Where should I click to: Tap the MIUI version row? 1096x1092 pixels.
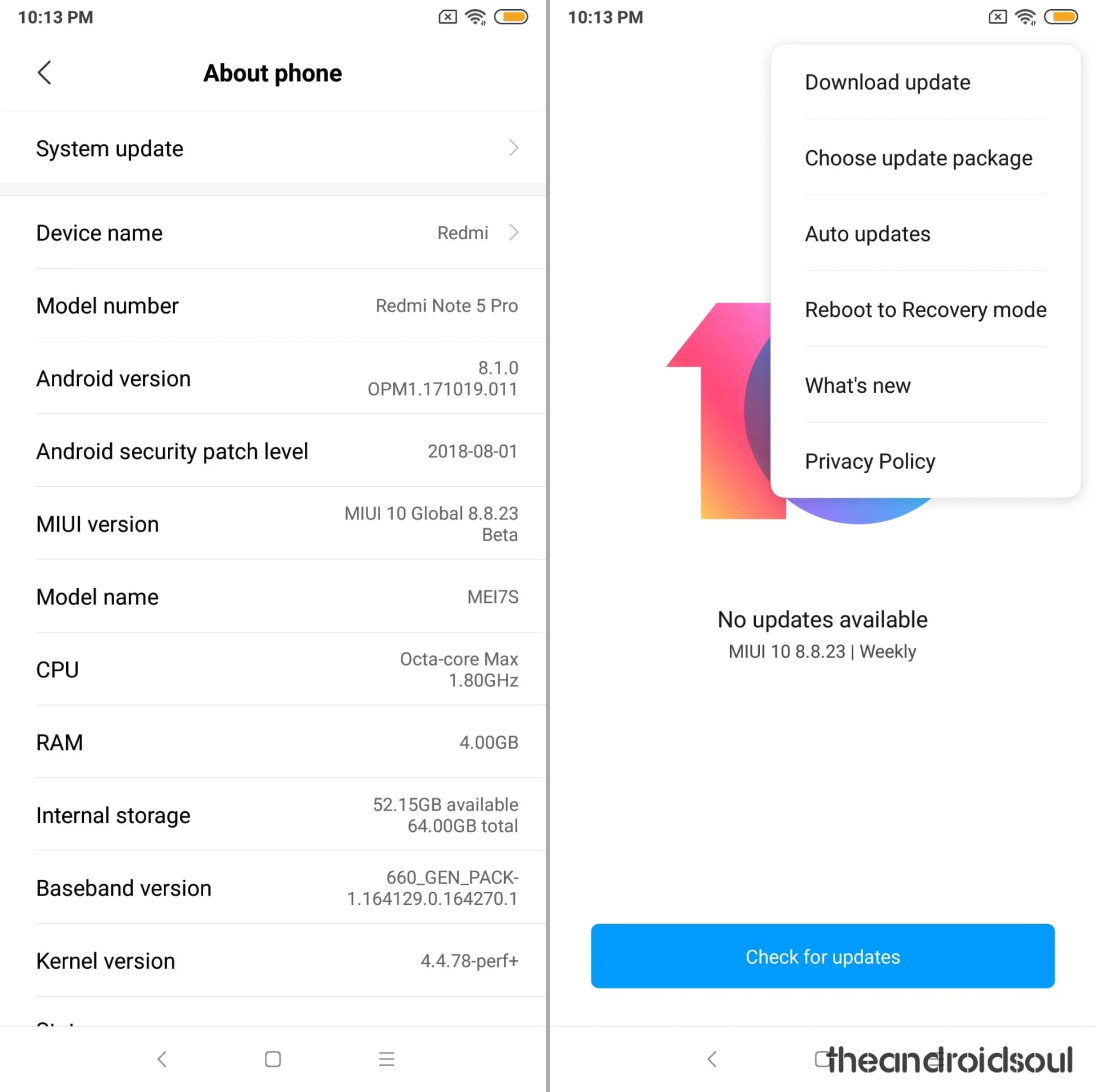(274, 524)
